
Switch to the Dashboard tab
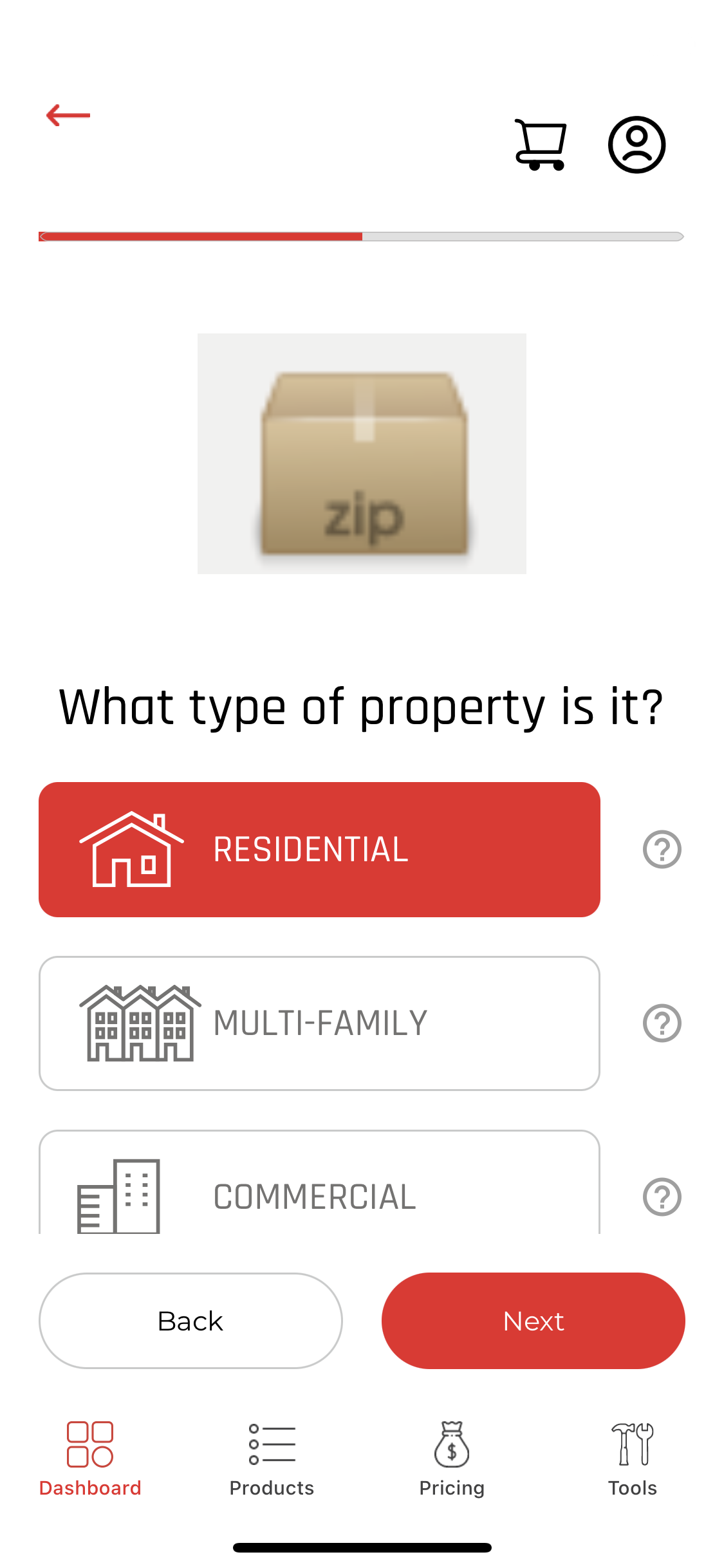click(x=90, y=1459)
